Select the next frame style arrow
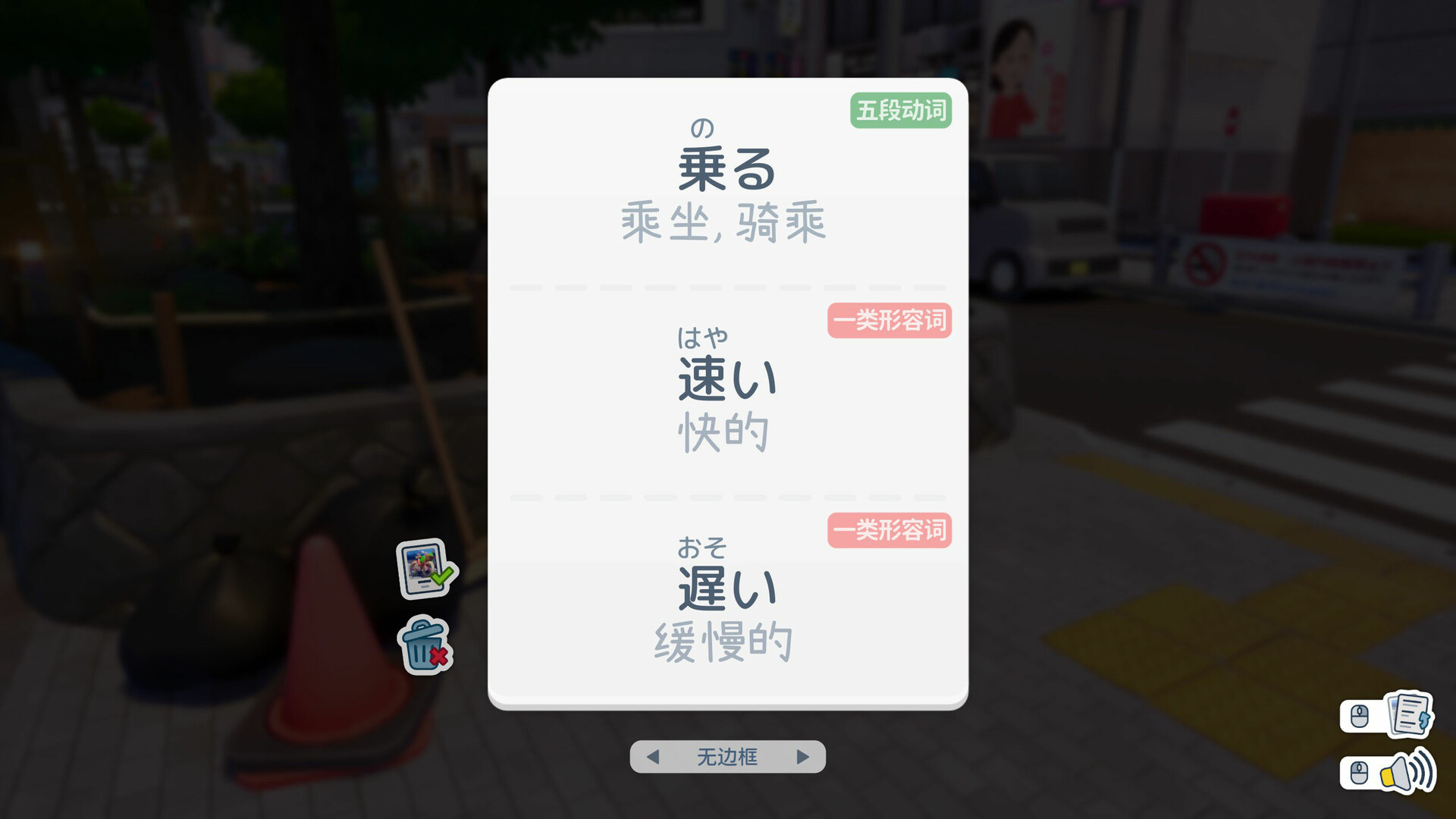 click(803, 757)
